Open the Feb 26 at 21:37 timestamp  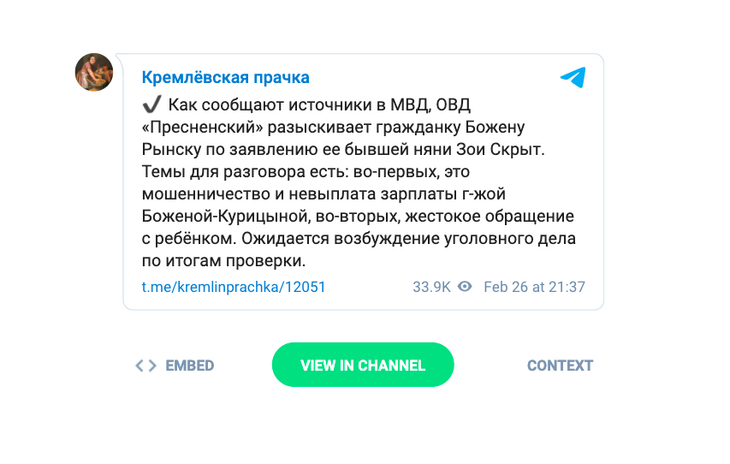point(534,287)
